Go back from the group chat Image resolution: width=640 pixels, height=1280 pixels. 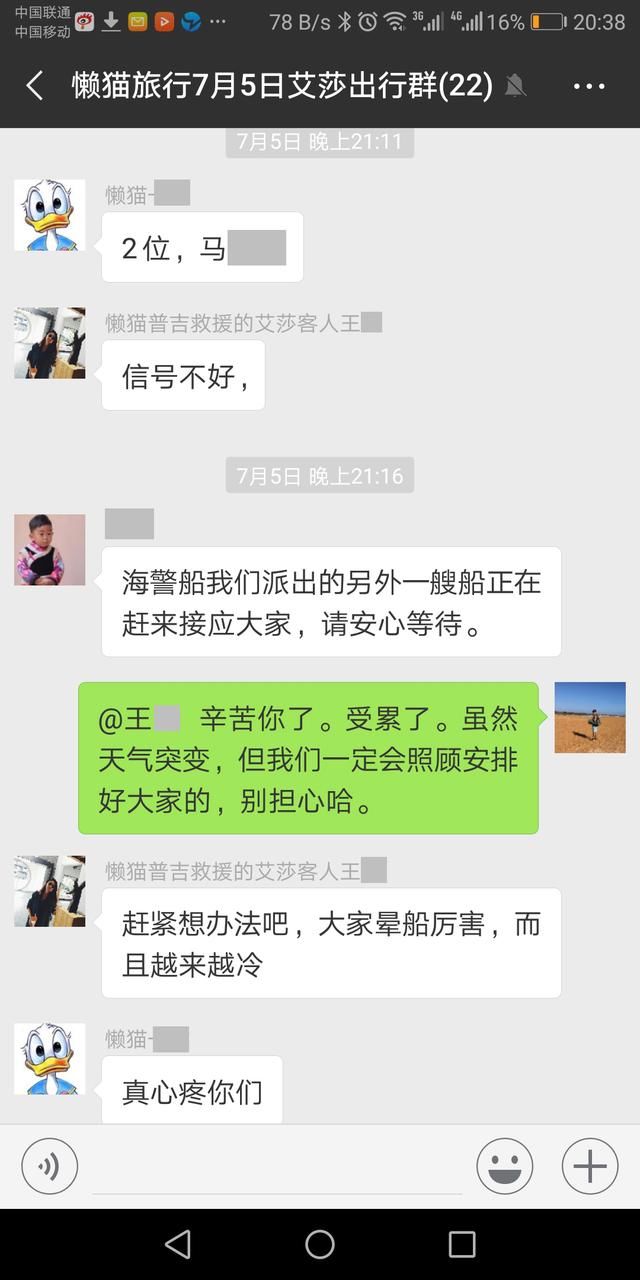[x=35, y=86]
